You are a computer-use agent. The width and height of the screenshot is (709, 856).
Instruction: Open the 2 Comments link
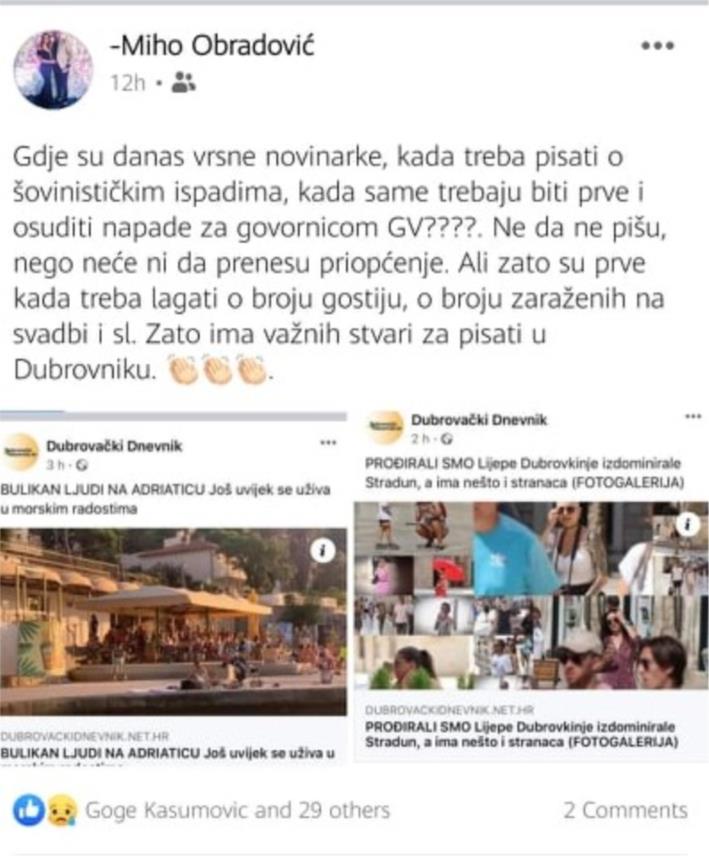tap(625, 809)
